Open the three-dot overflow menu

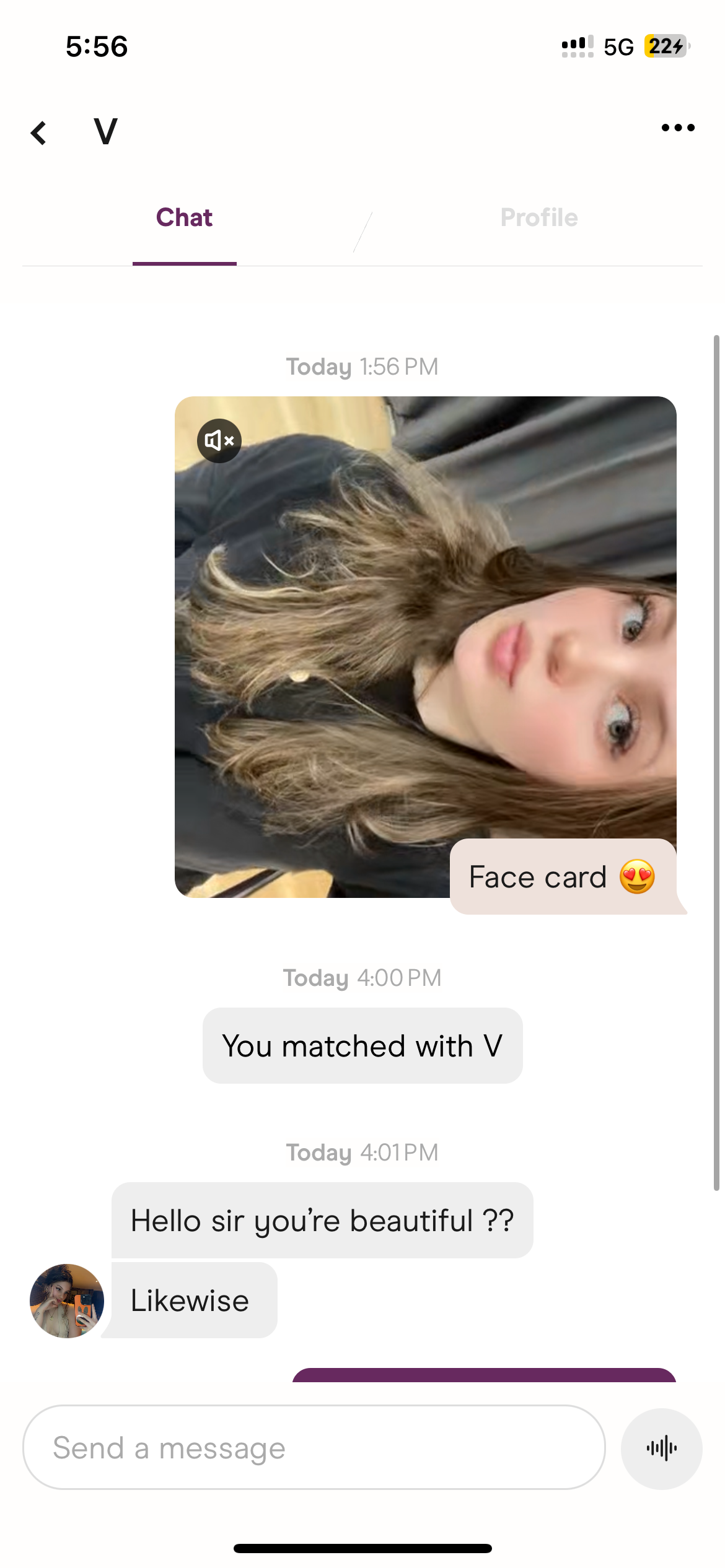(677, 128)
